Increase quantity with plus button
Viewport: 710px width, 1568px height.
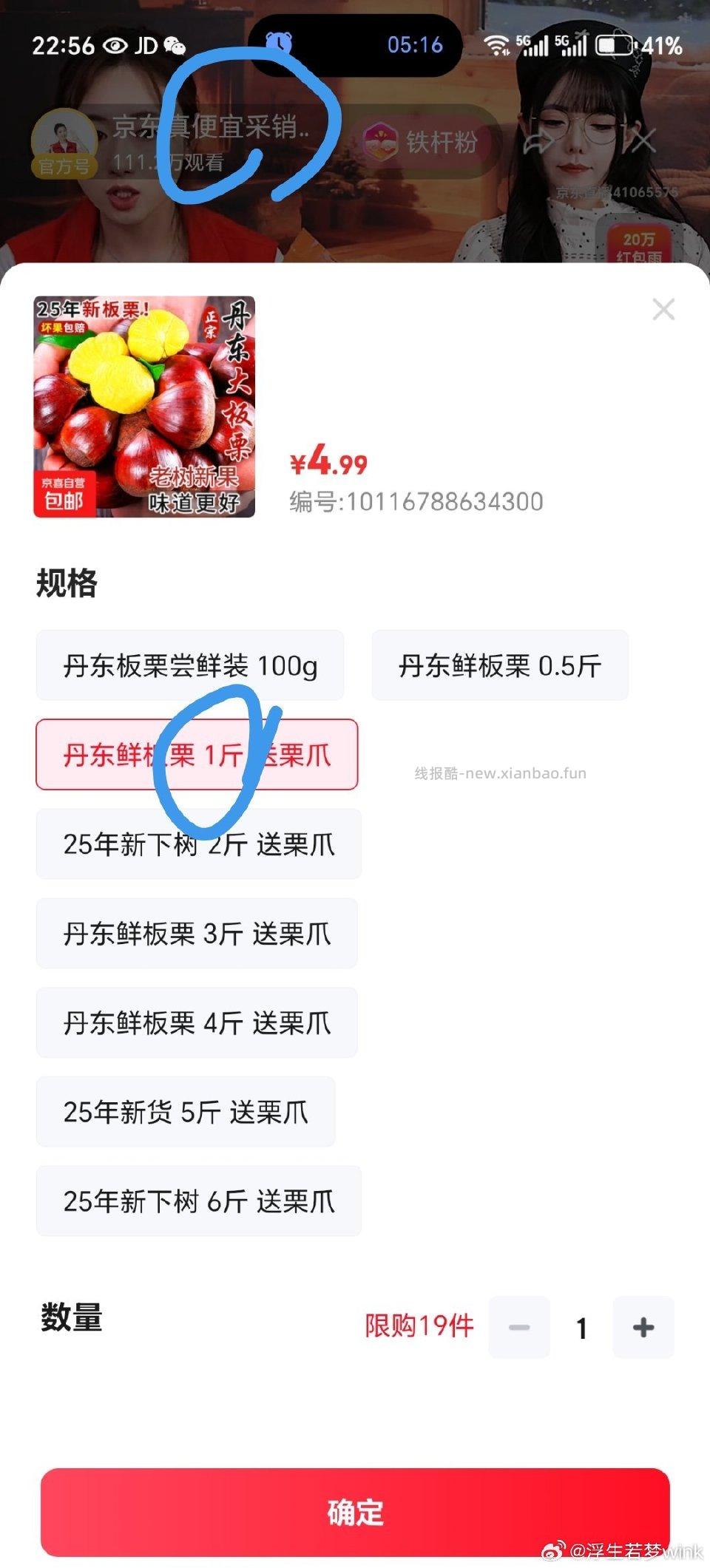643,1328
